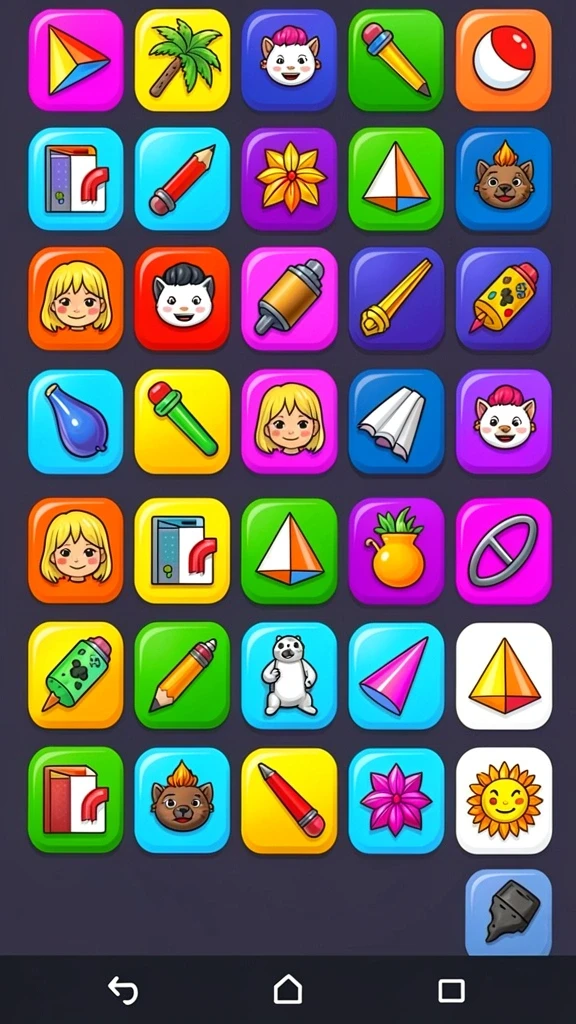Image resolution: width=576 pixels, height=1024 pixels.
Task: Select the golden wand tile
Action: 396,298
